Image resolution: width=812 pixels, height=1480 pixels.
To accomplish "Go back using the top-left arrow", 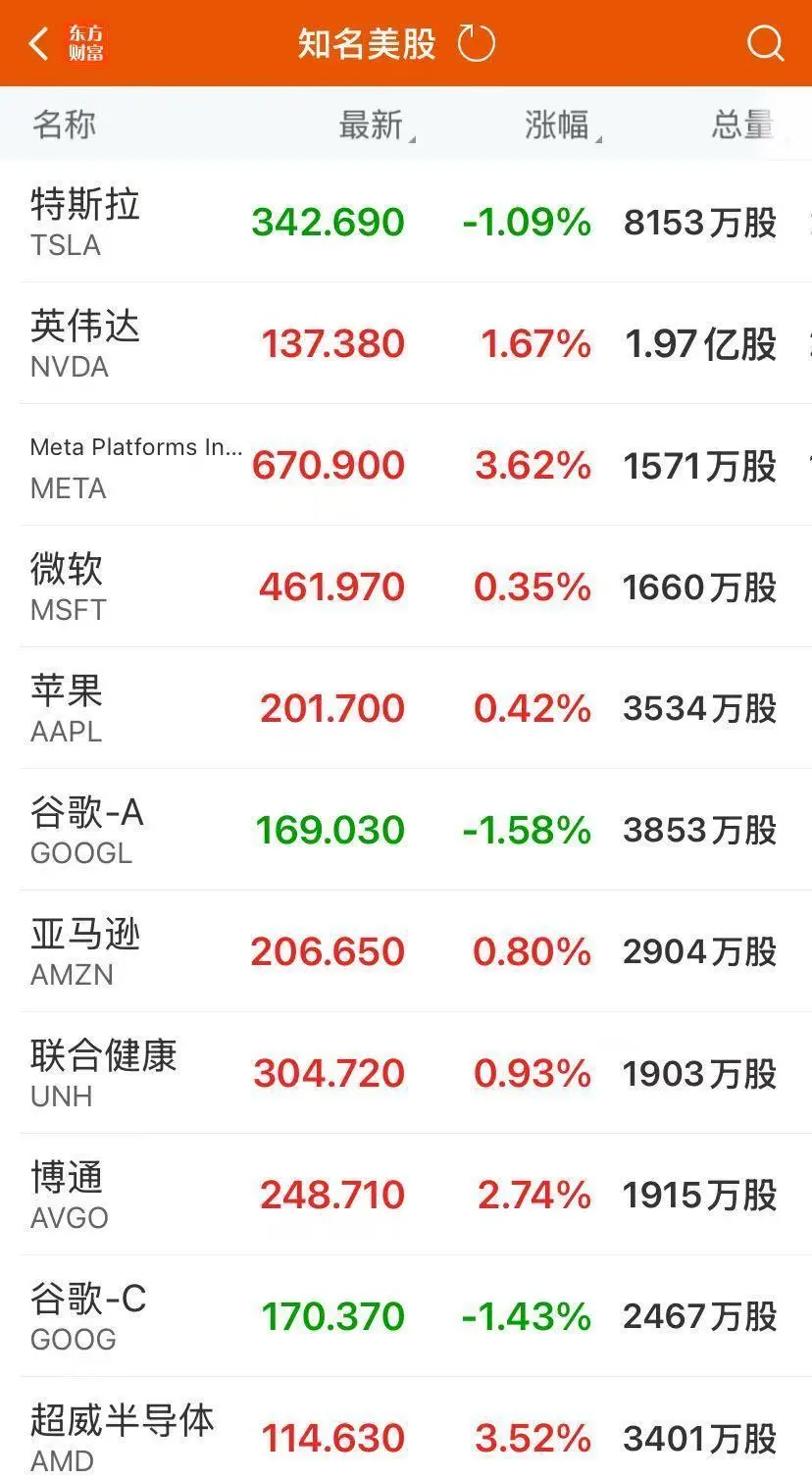I will click(x=39, y=44).
